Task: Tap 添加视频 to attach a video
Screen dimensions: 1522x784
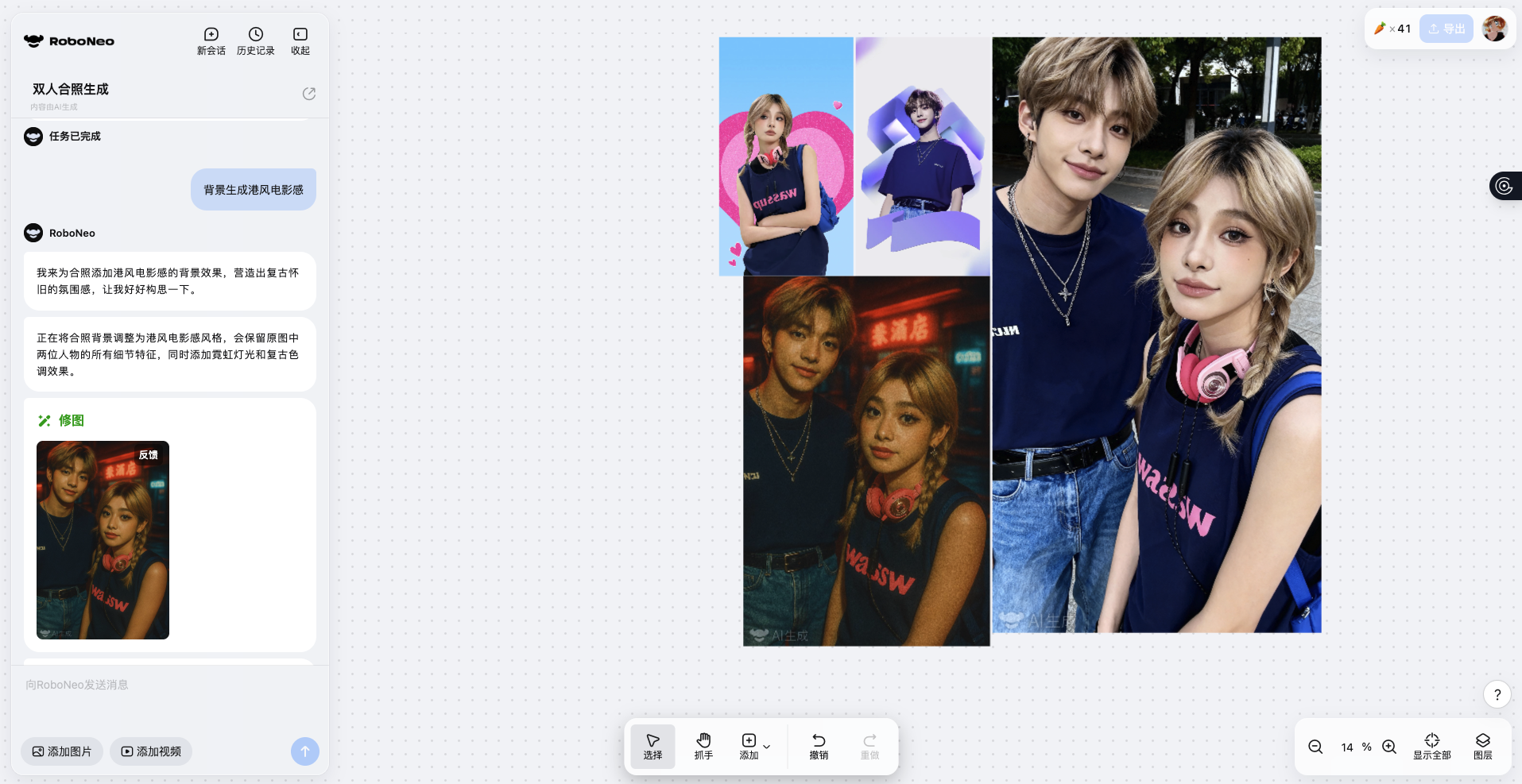Action: [151, 751]
